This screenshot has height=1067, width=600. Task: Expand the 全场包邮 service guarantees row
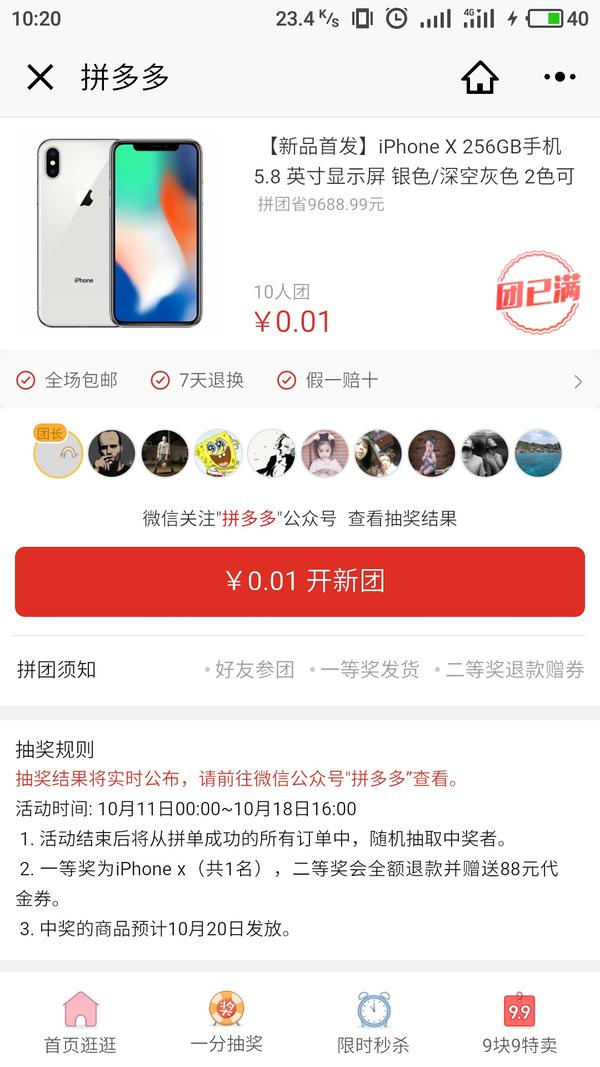(x=300, y=380)
